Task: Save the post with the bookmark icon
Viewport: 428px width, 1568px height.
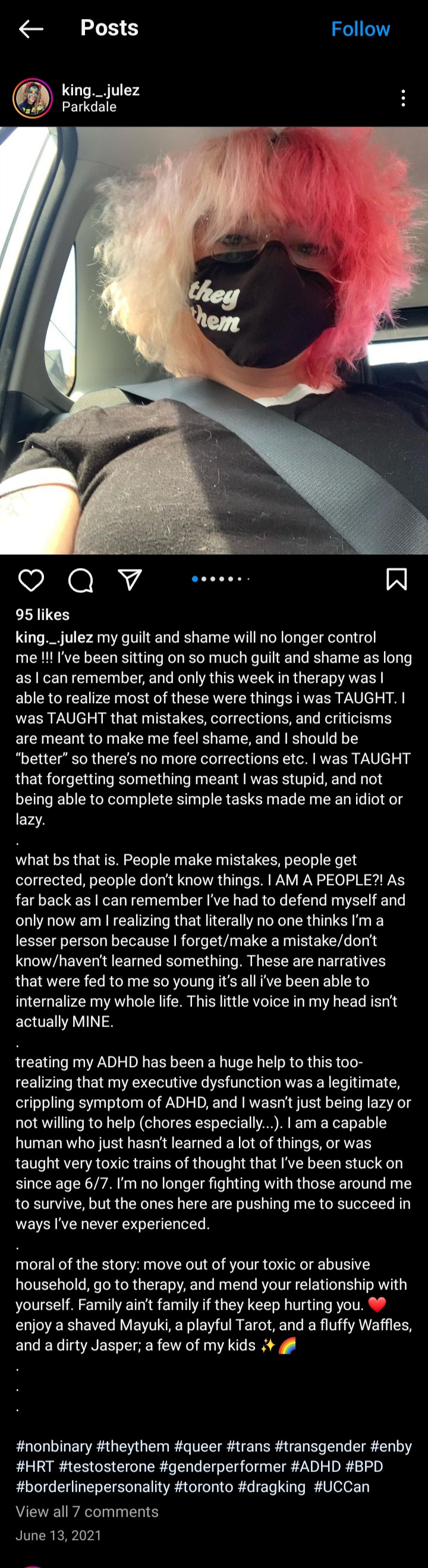Action: (x=396, y=579)
